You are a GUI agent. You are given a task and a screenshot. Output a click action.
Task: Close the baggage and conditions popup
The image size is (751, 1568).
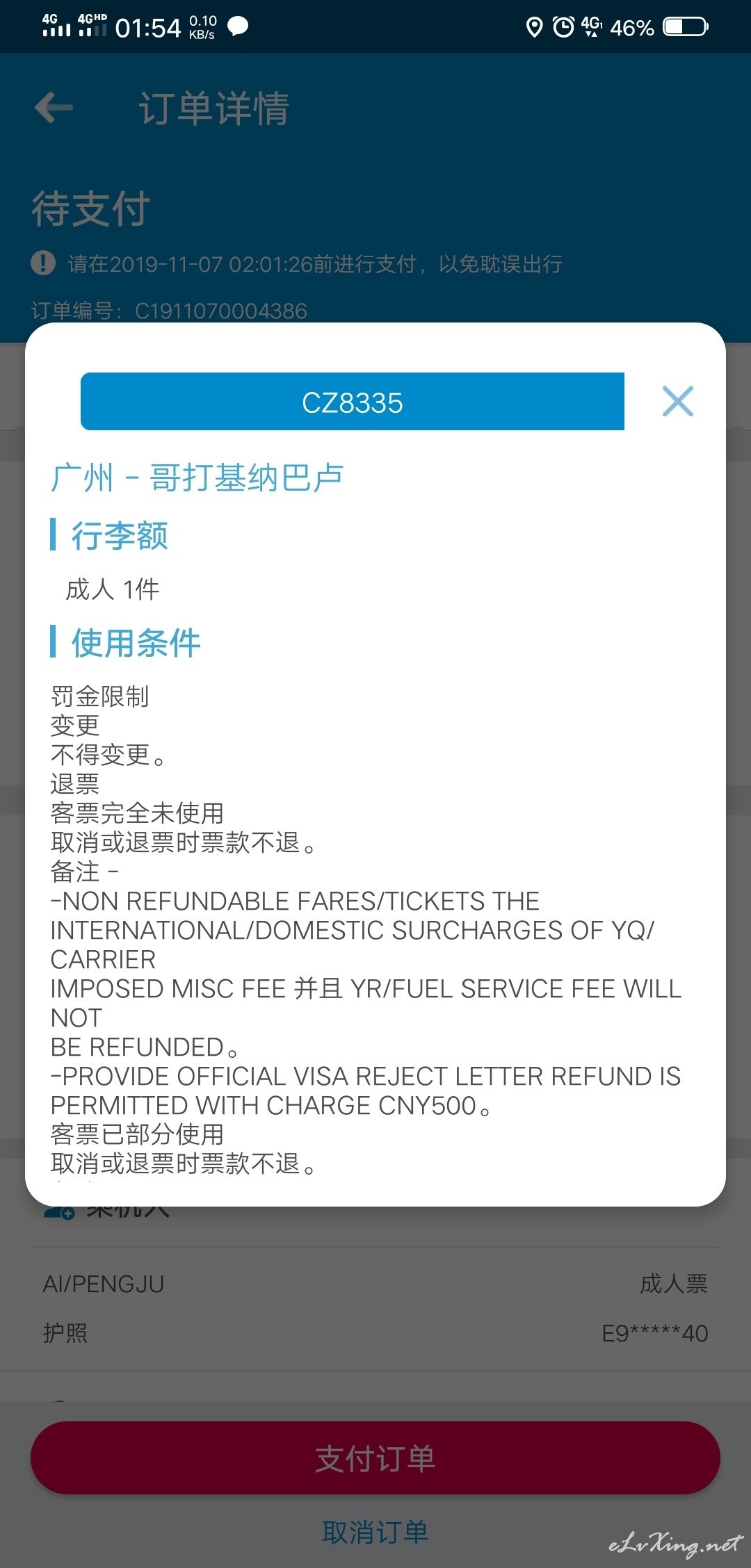(678, 402)
